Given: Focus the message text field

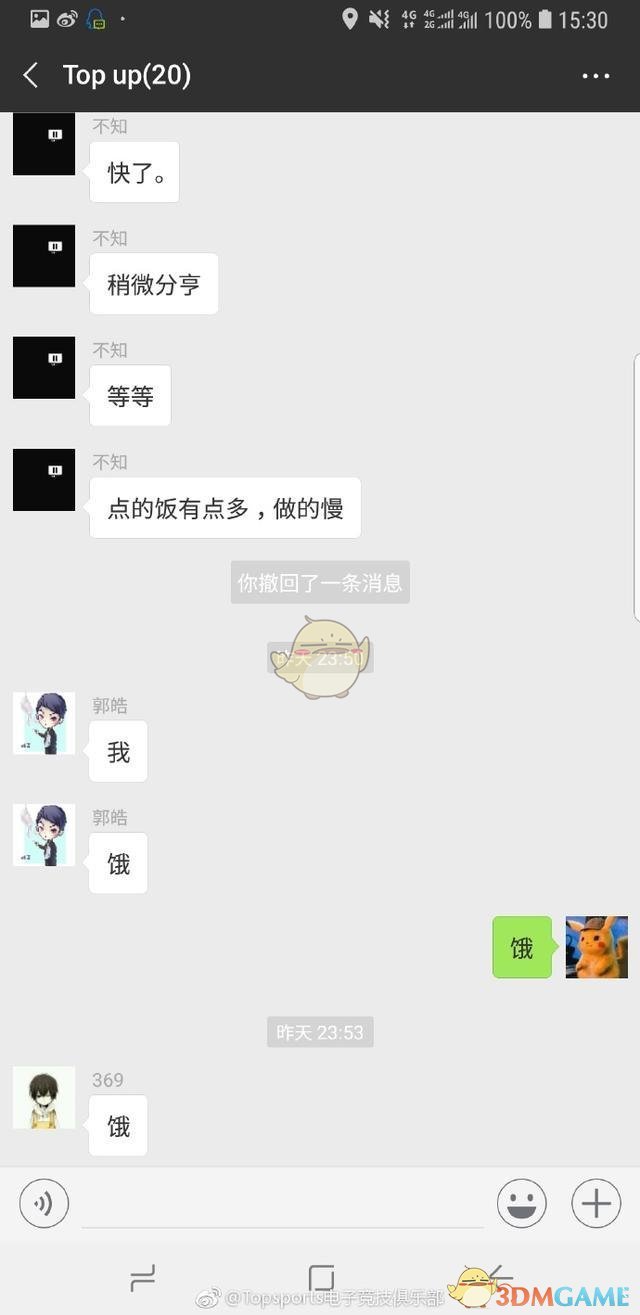Looking at the screenshot, I should [282, 1203].
